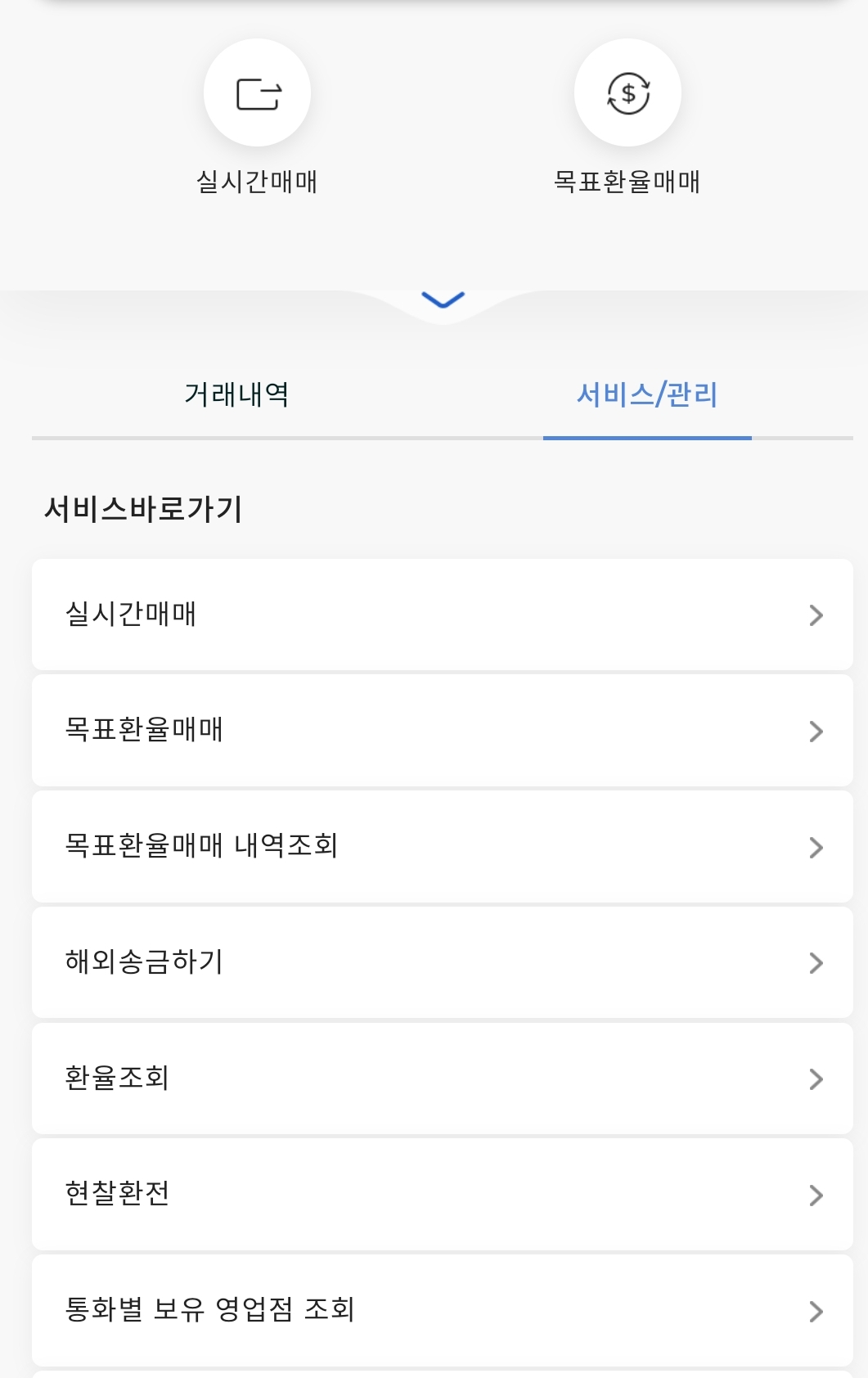Viewport: 868px width, 1378px height.
Task: Select the 현찰환전 service item
Action: pyautogui.click(x=442, y=1196)
